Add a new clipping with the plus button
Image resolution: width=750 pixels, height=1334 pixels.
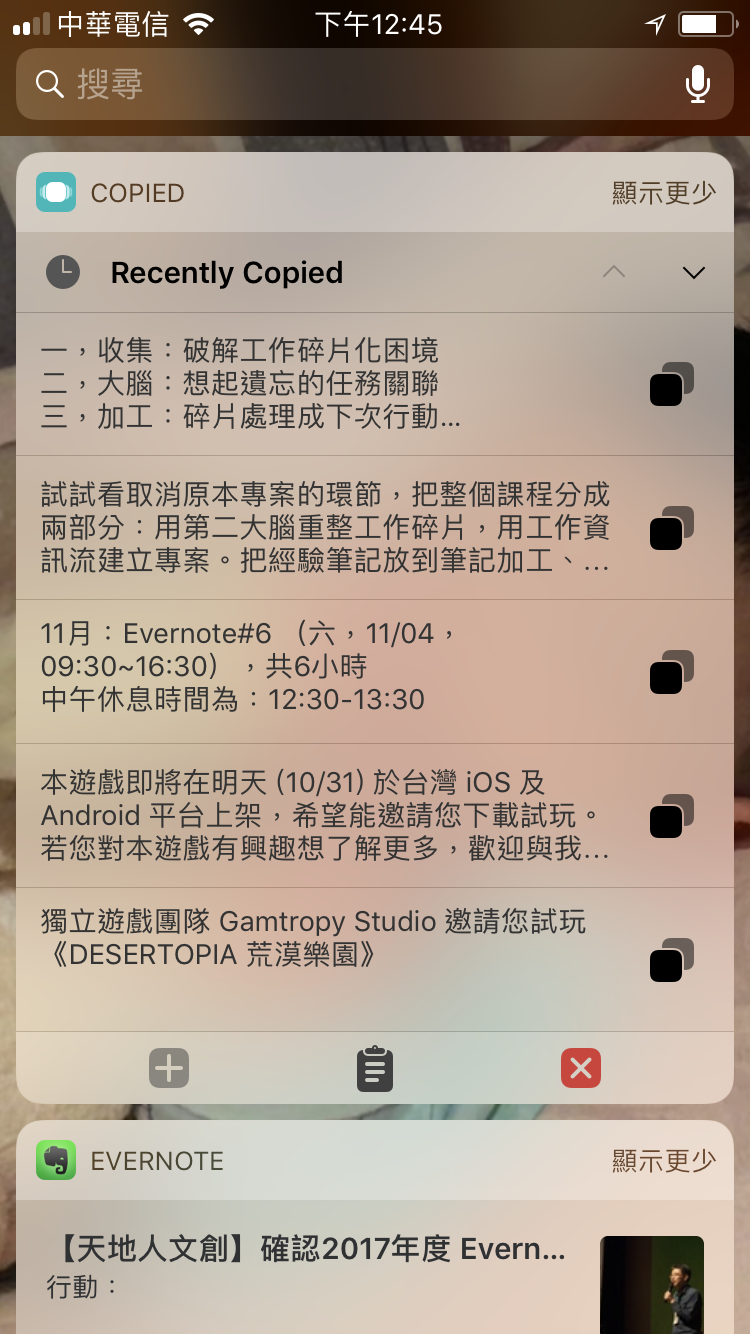coord(169,1068)
